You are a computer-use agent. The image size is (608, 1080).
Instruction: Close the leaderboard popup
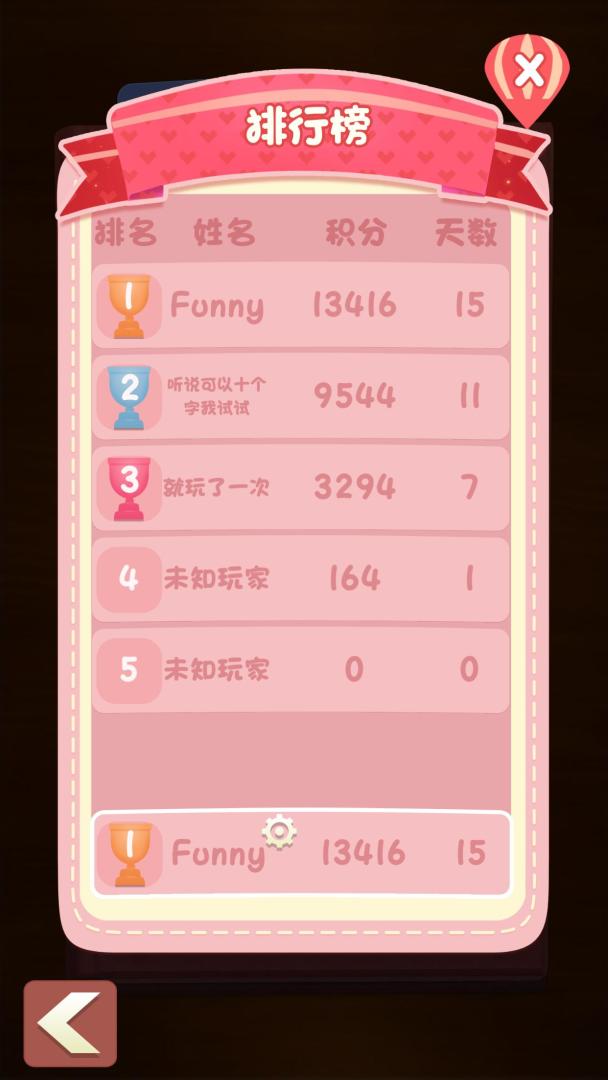point(528,71)
